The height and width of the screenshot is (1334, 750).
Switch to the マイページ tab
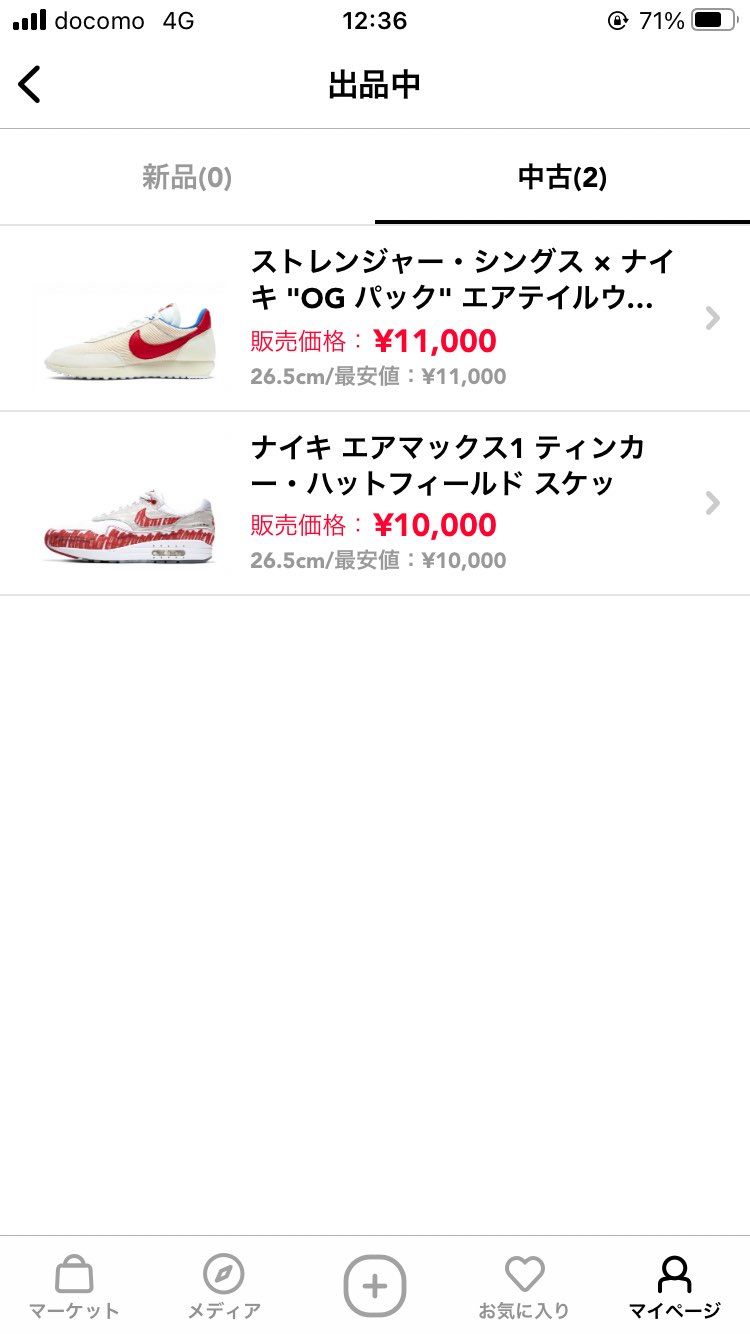click(674, 1286)
